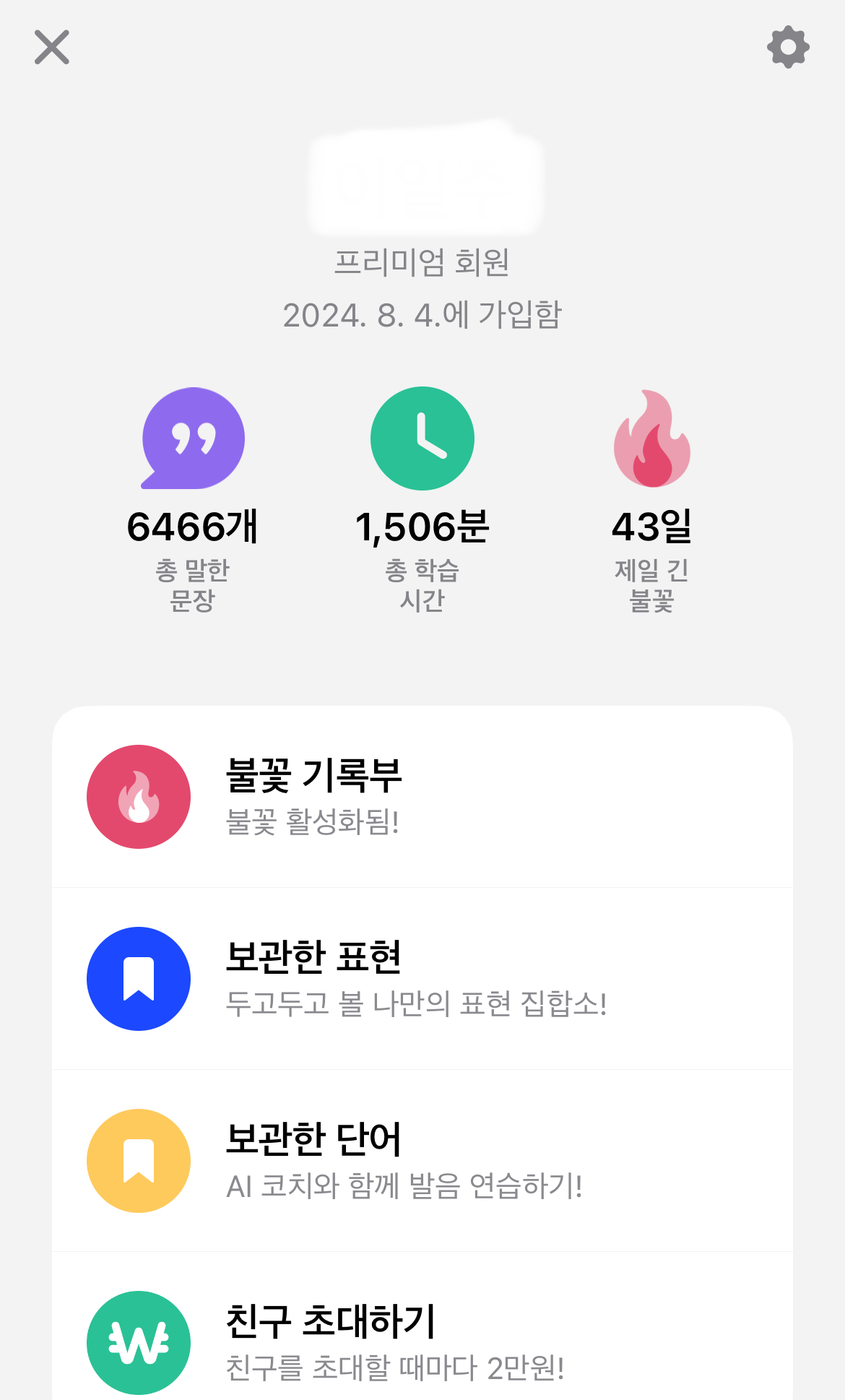Tap the green won currency invite icon
This screenshot has width=845, height=1400.
[x=139, y=1343]
